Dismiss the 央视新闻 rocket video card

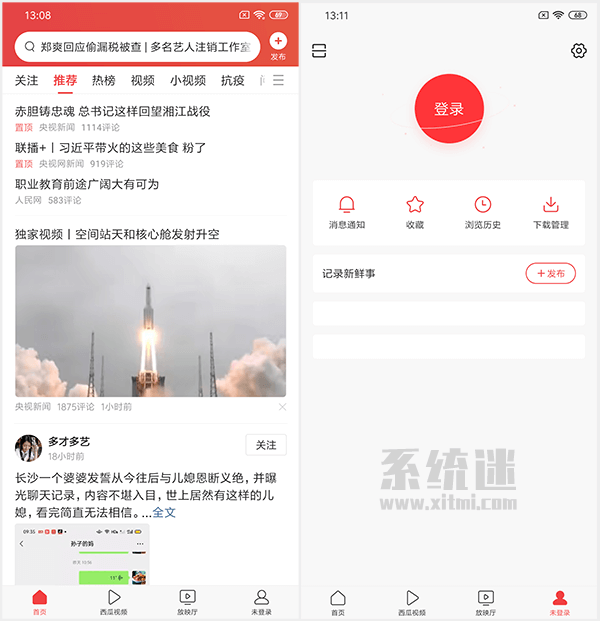pos(282,407)
